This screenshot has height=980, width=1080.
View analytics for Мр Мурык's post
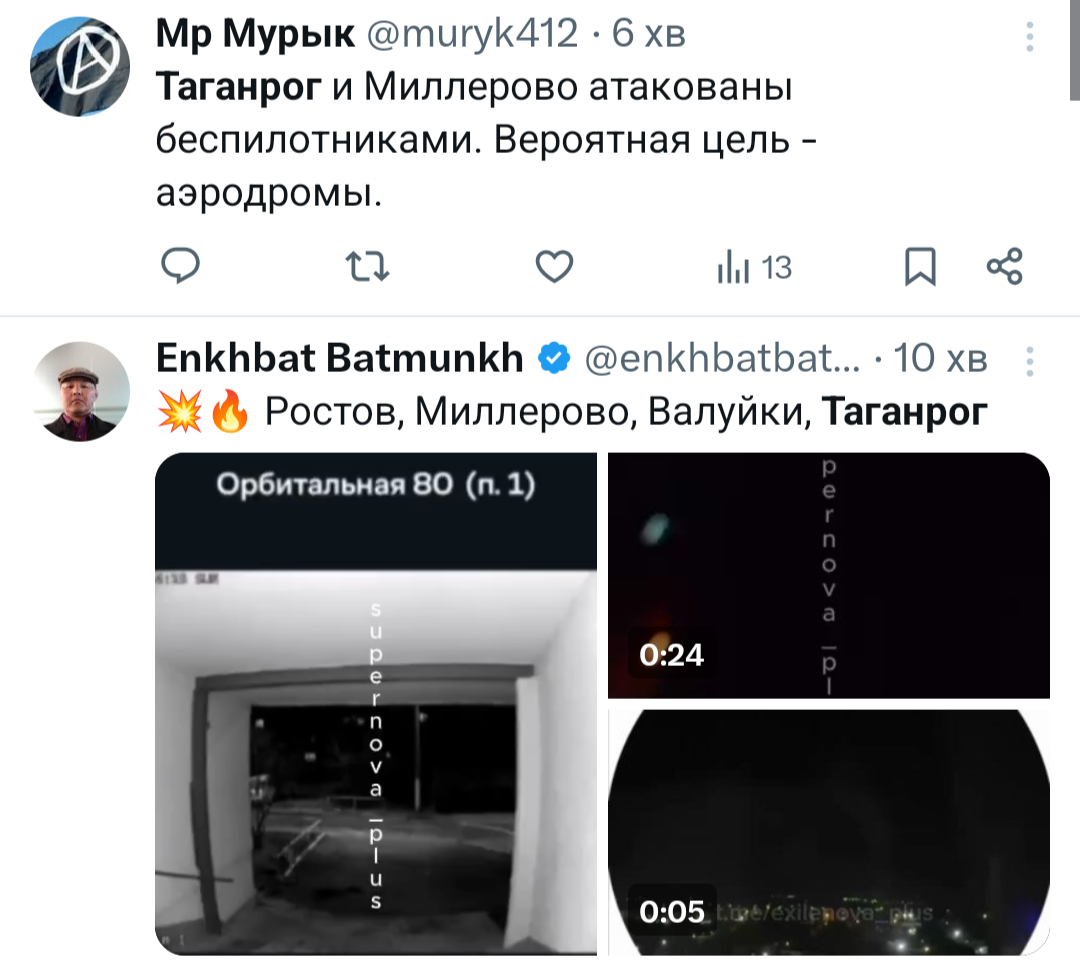[754, 267]
